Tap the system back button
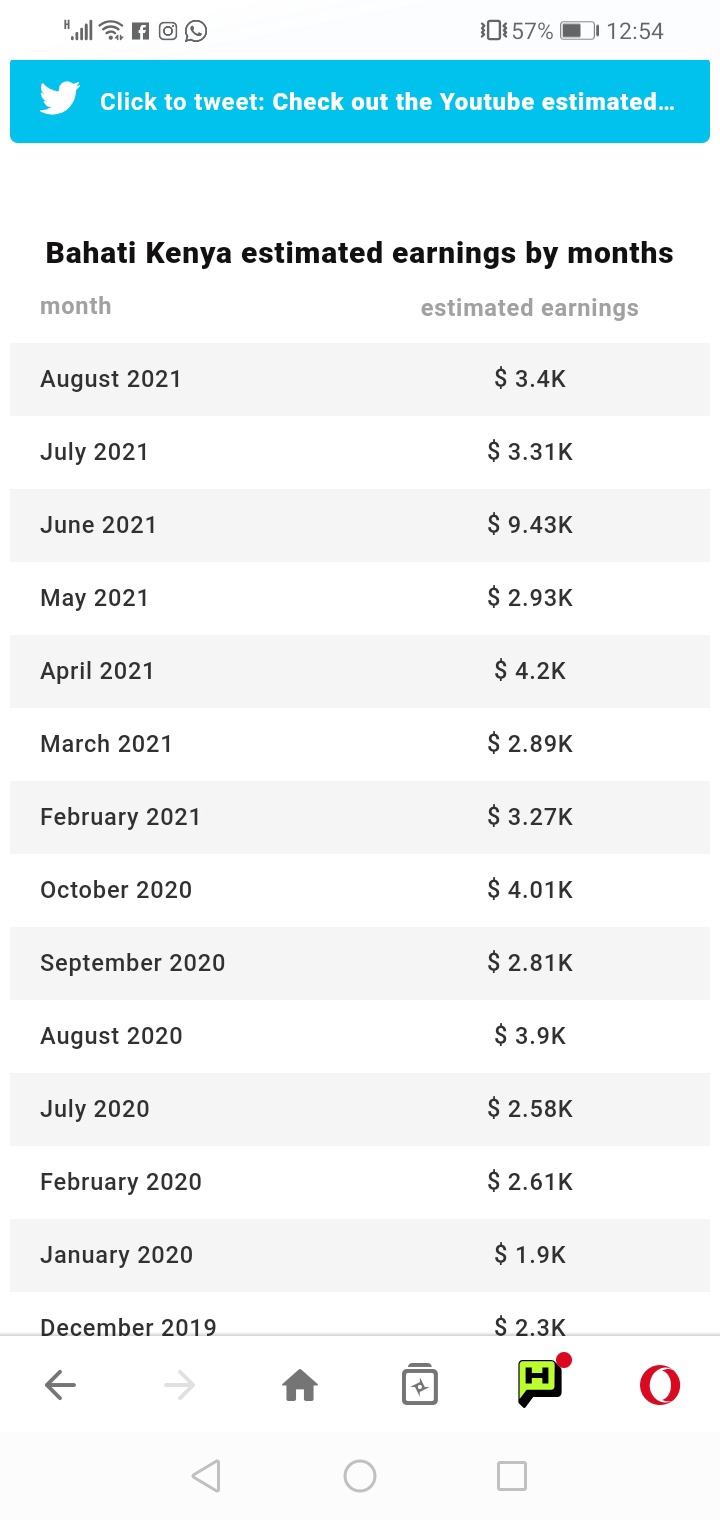Viewport: 720px width, 1520px height. [206, 1476]
